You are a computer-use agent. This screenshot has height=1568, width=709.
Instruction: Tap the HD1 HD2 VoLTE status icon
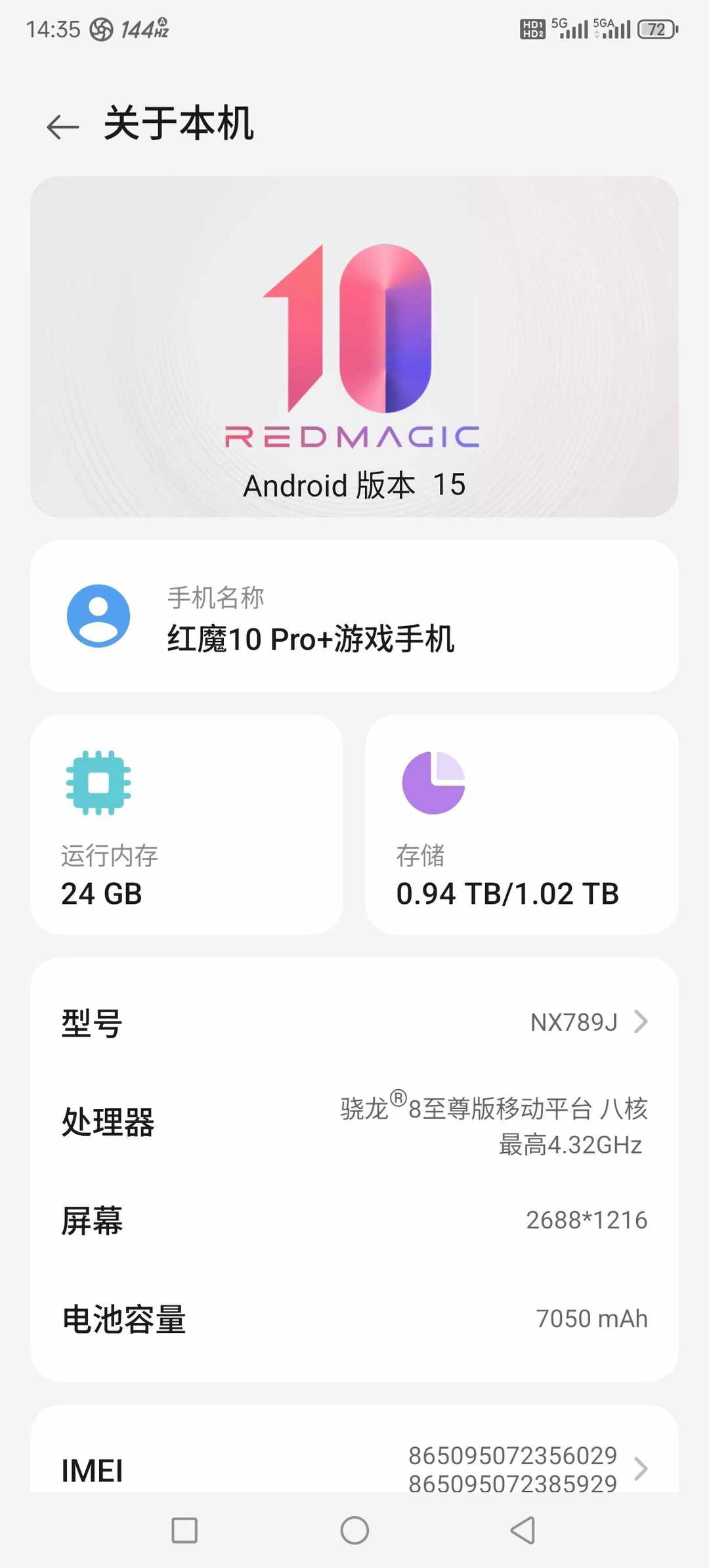pos(533,29)
